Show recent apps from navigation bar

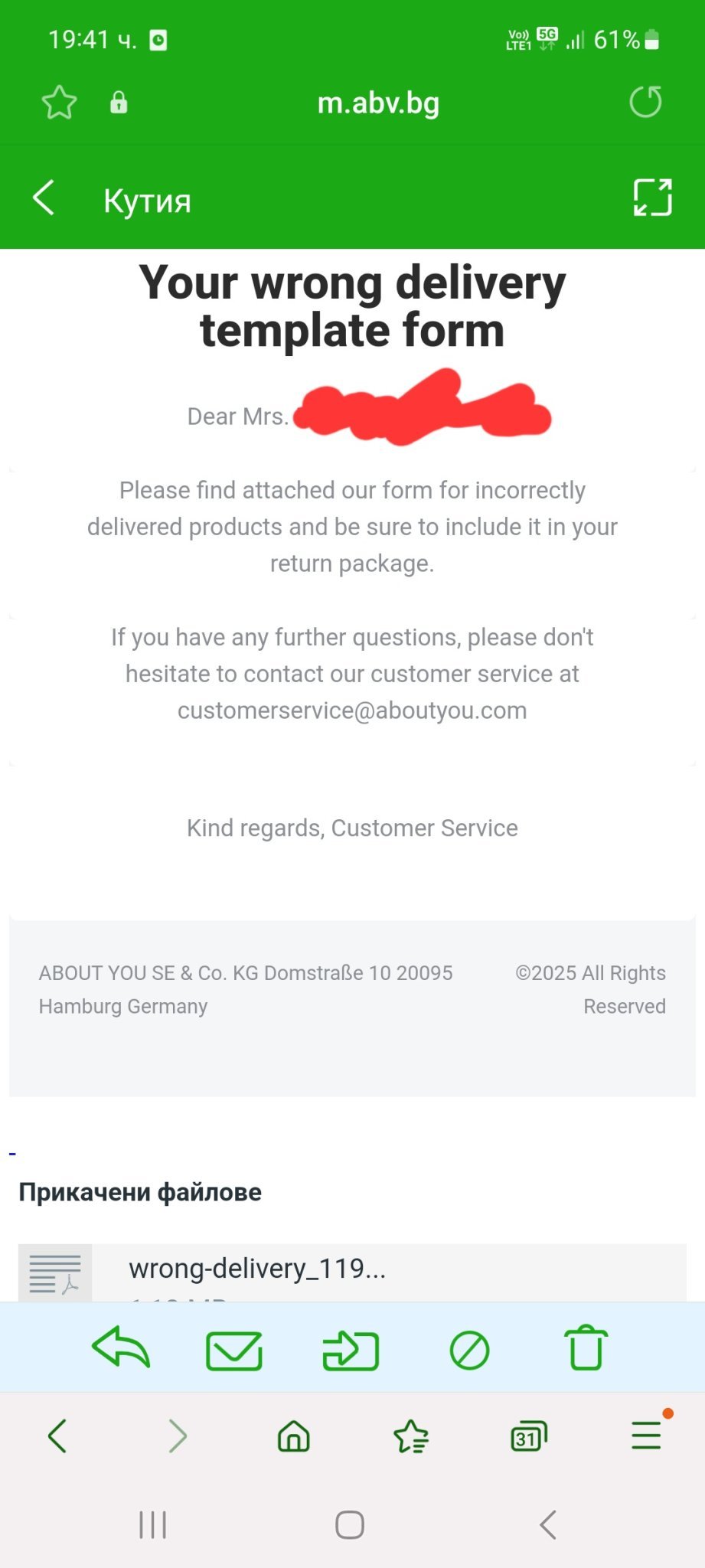click(x=152, y=1524)
